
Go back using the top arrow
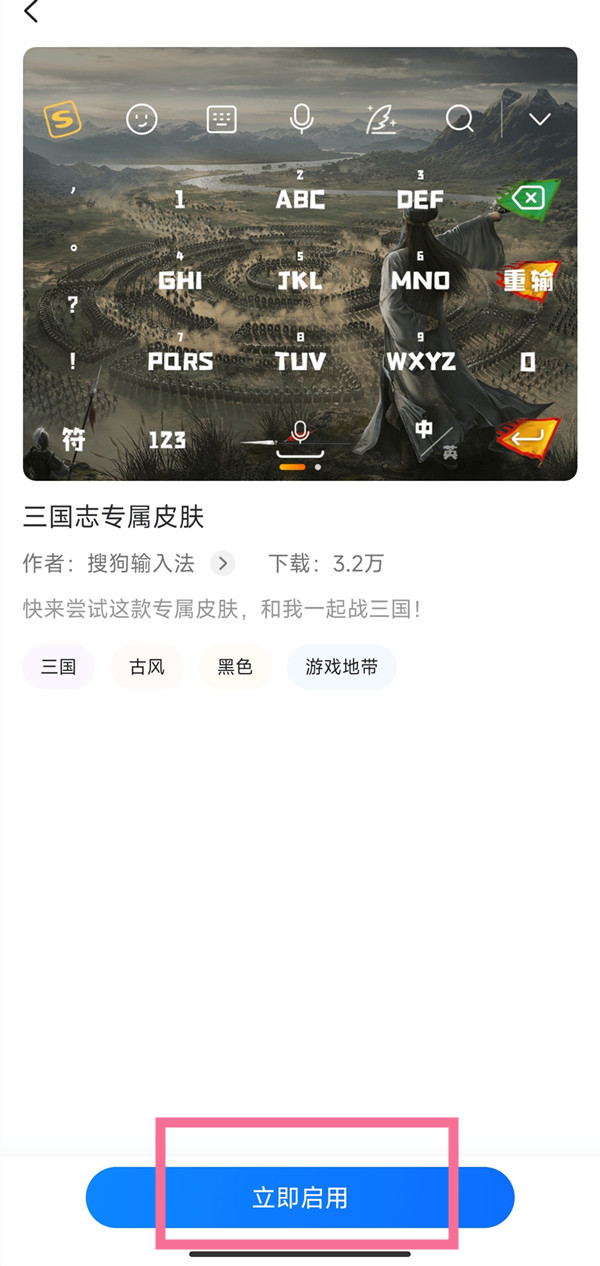[31, 12]
